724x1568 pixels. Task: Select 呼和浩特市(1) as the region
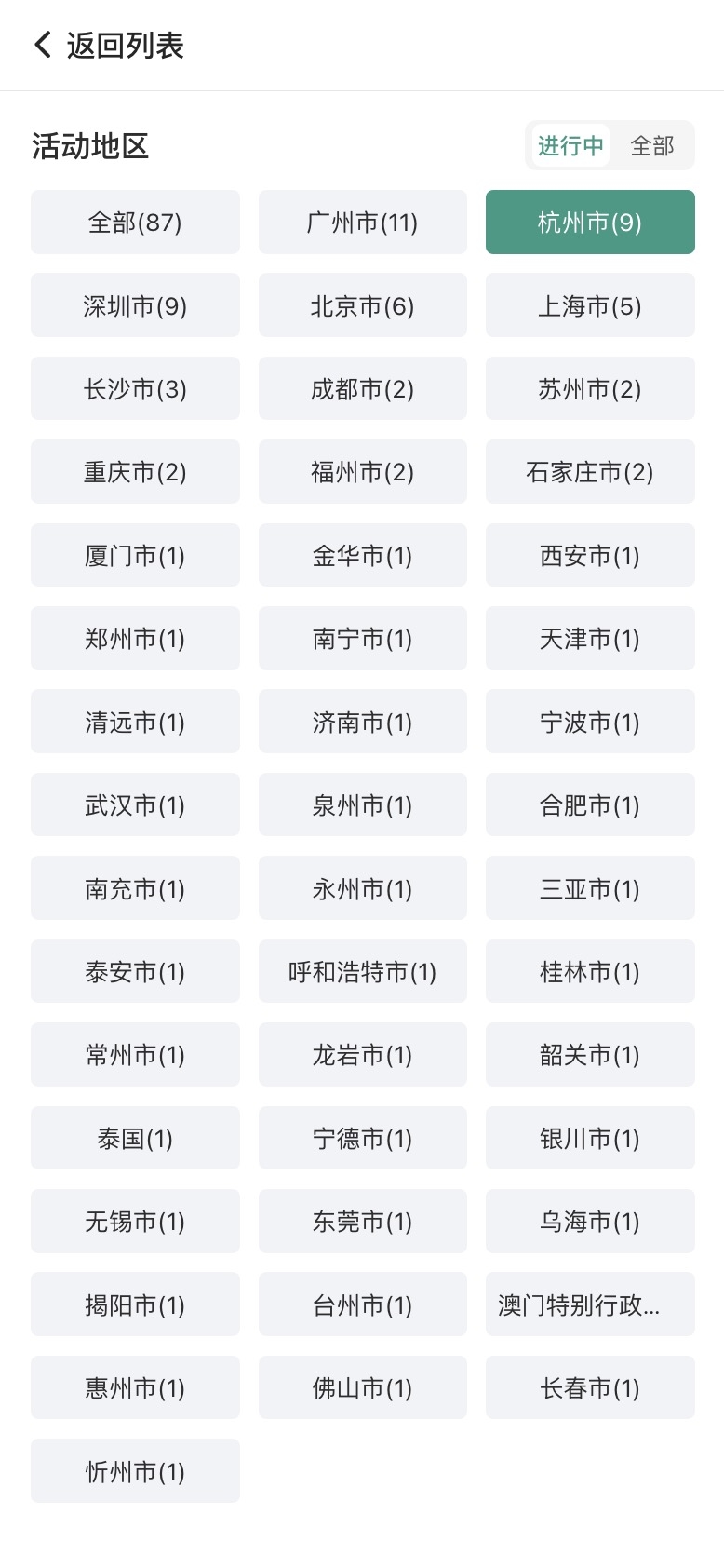coord(362,971)
